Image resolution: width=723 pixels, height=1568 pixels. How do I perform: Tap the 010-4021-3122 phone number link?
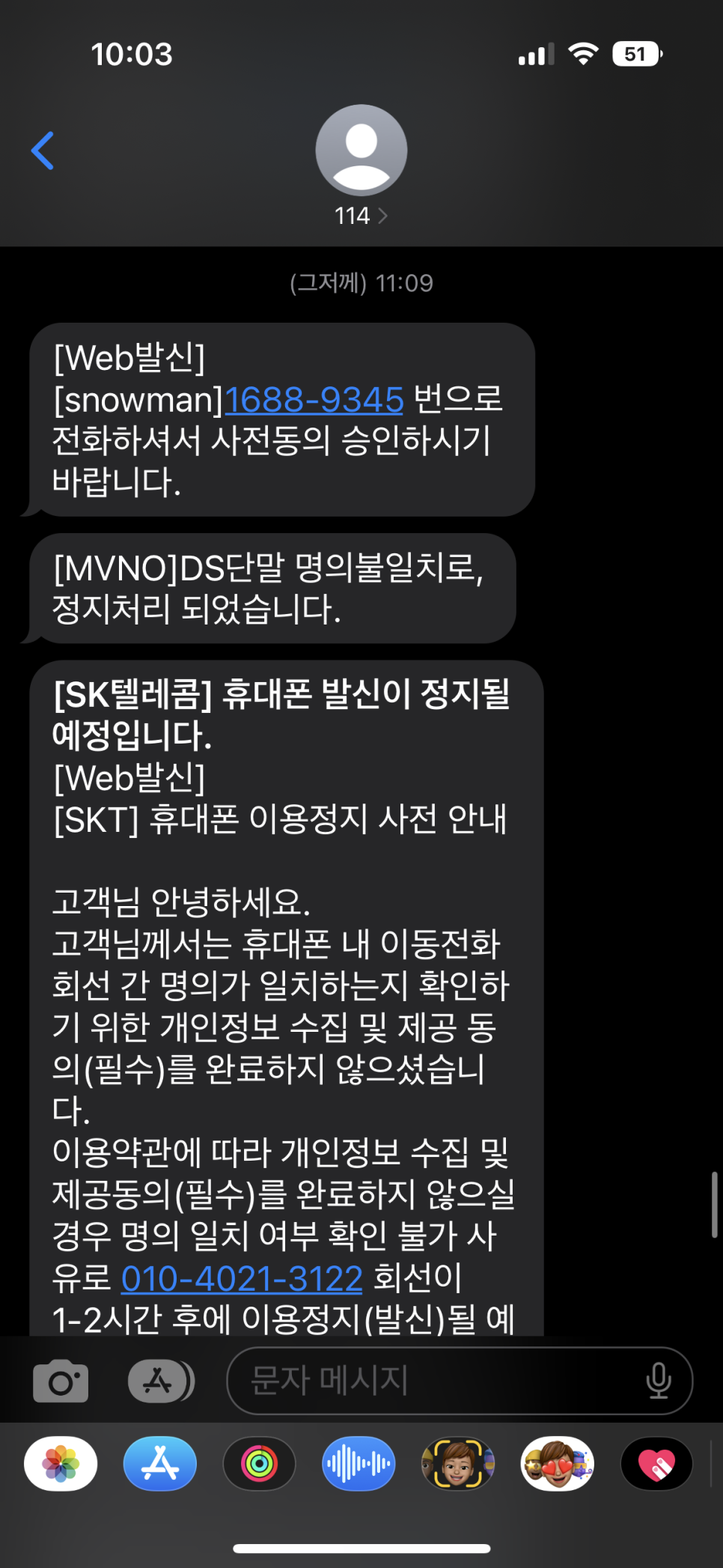242,1277
